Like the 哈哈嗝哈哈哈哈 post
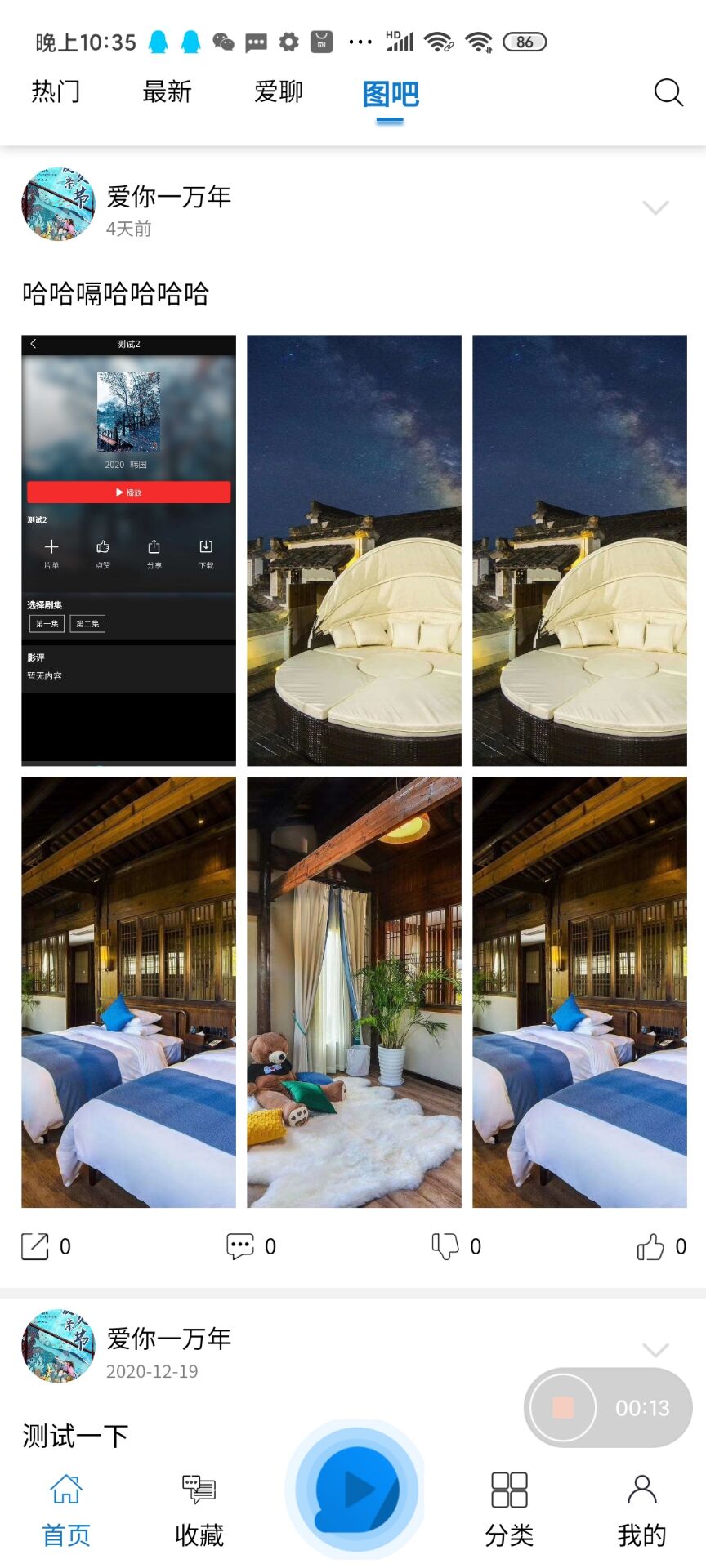 (x=650, y=1246)
